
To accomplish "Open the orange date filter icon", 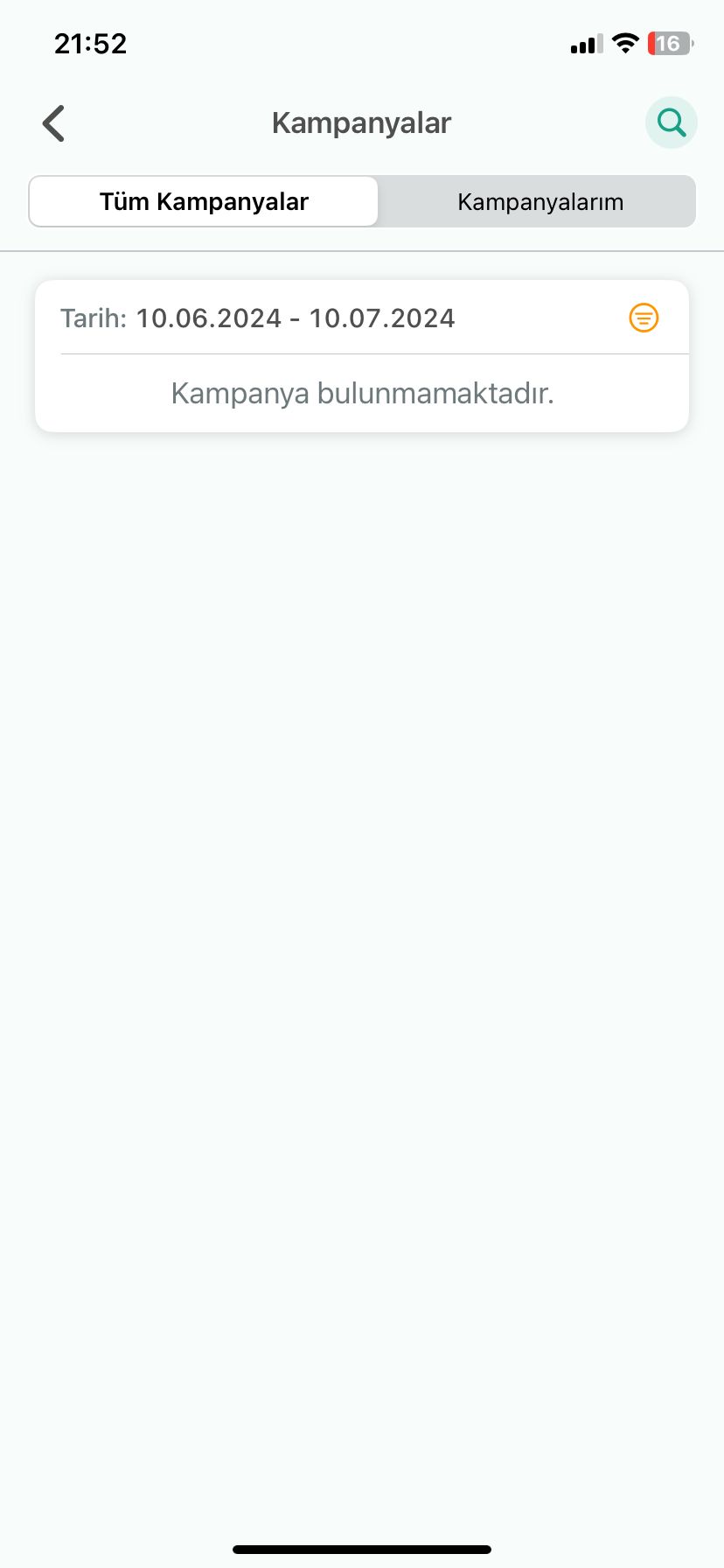I will [644, 318].
